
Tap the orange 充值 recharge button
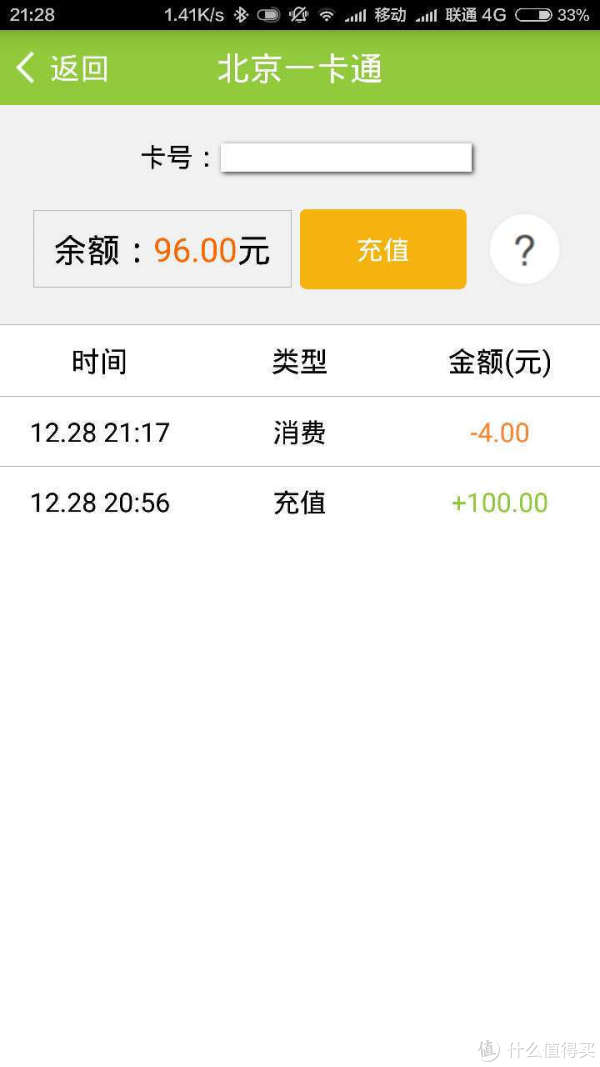(x=383, y=249)
